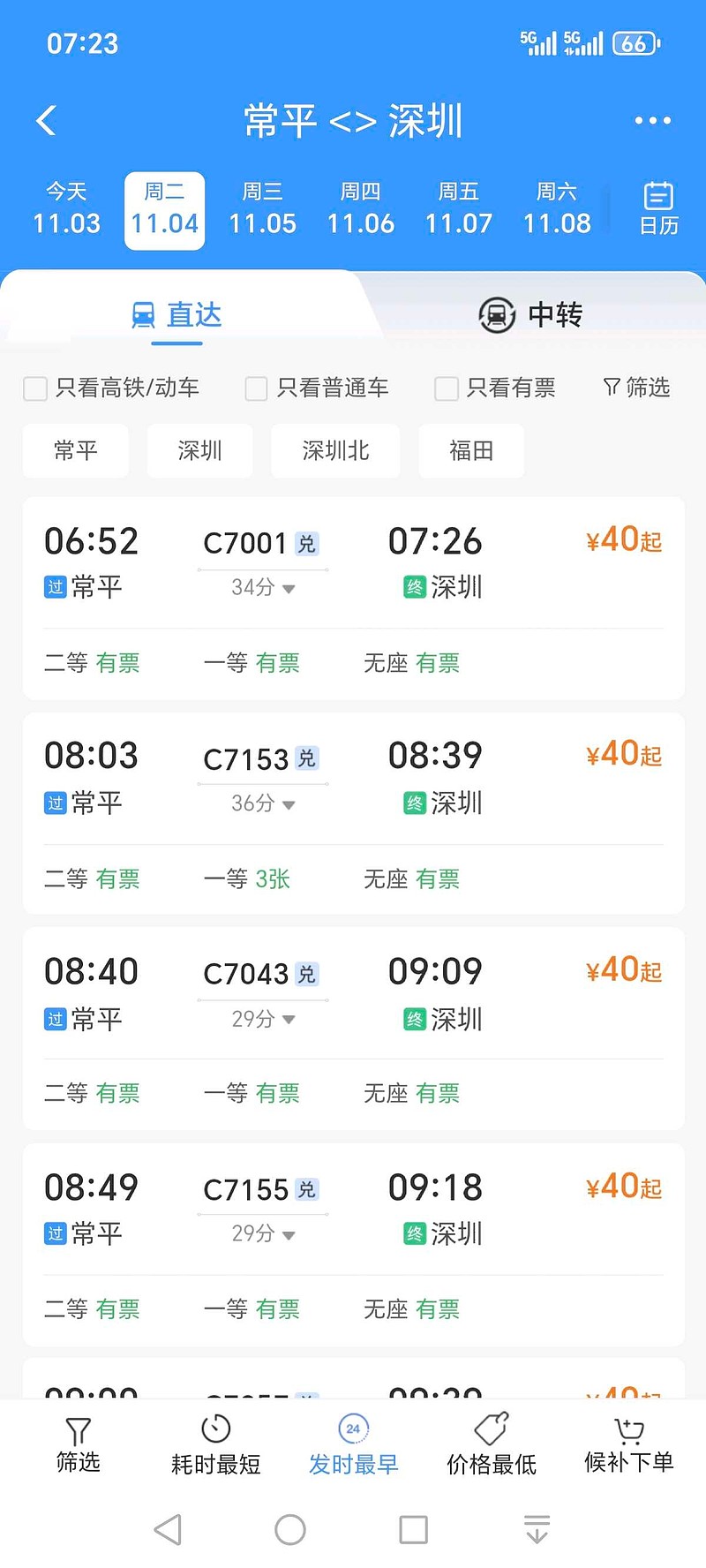Image resolution: width=706 pixels, height=1568 pixels.
Task: Open the more options menu (…)
Action: pos(652,120)
